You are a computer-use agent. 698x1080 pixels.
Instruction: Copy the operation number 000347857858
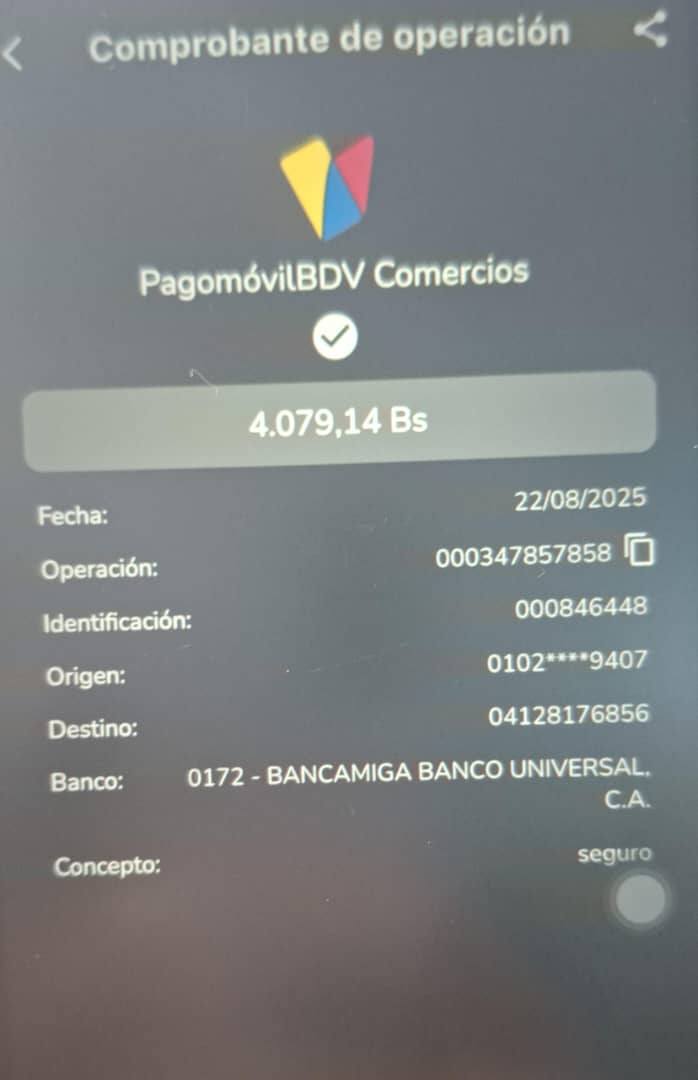click(639, 550)
